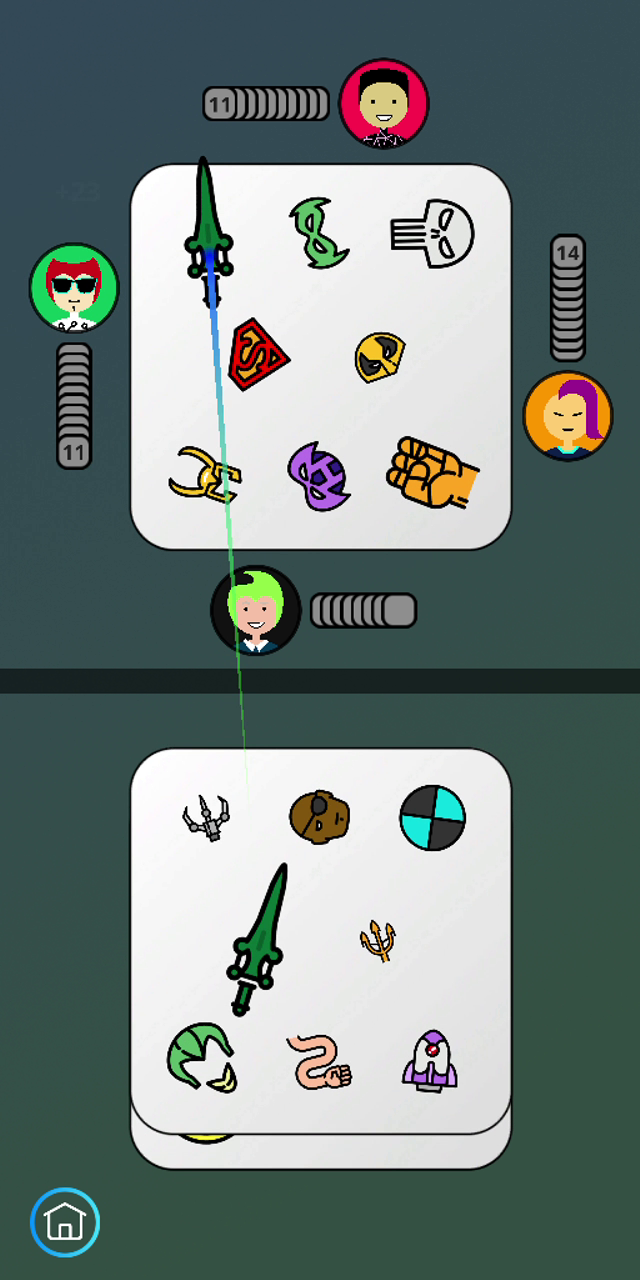Return to the home menu

point(65,1221)
